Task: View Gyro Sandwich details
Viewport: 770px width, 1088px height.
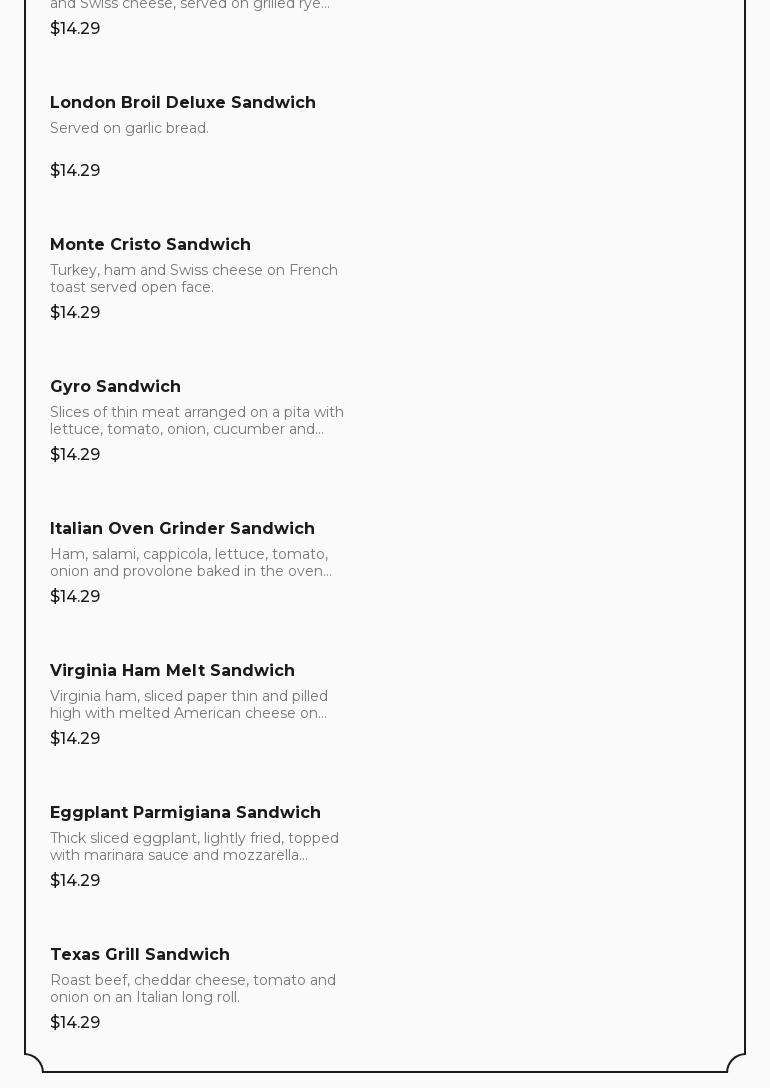Action: (x=115, y=387)
